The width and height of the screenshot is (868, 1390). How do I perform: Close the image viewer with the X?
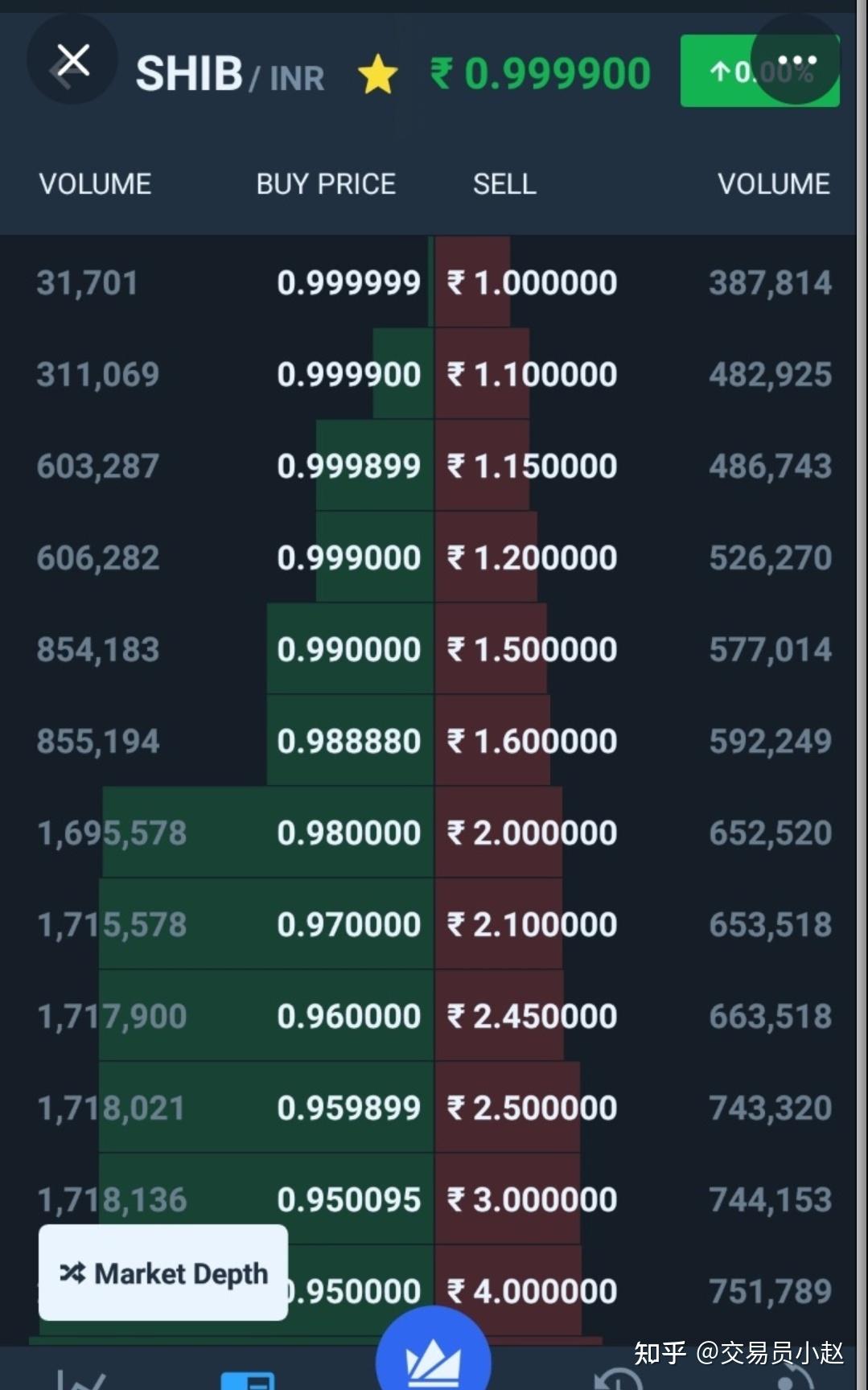pos(72,60)
